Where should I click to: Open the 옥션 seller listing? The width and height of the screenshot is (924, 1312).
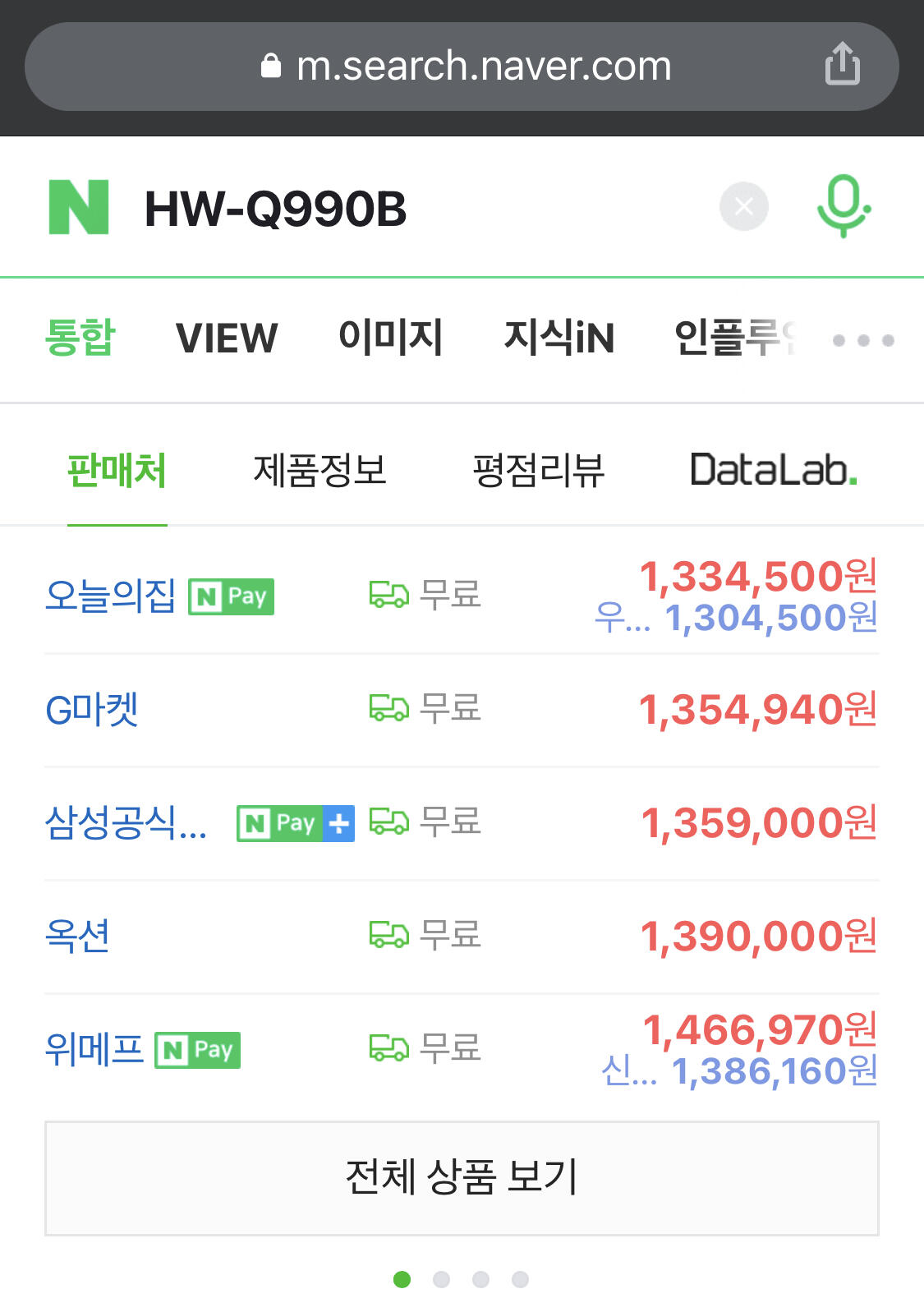[x=462, y=937]
